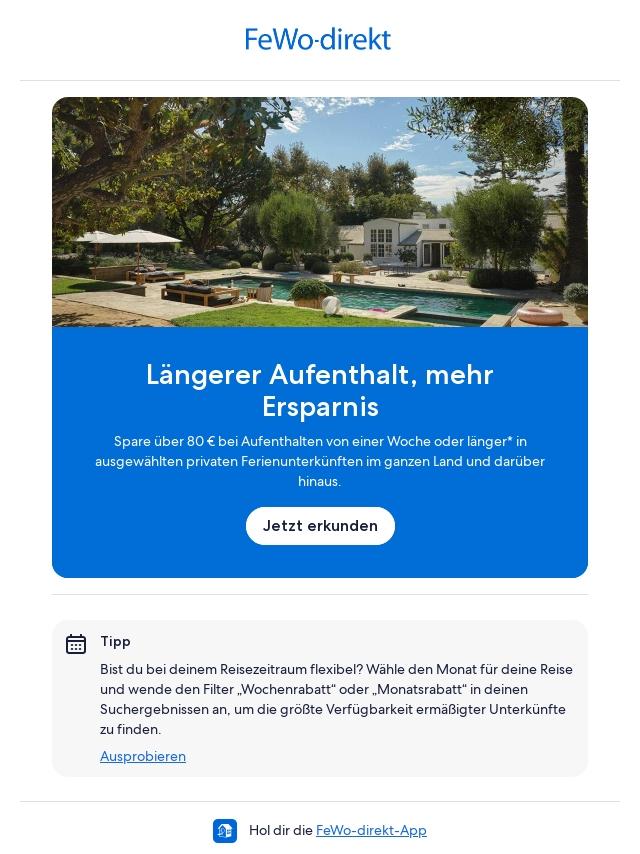Follow the FeWo-direkt-App link
This screenshot has width=640, height=854.
point(371,830)
